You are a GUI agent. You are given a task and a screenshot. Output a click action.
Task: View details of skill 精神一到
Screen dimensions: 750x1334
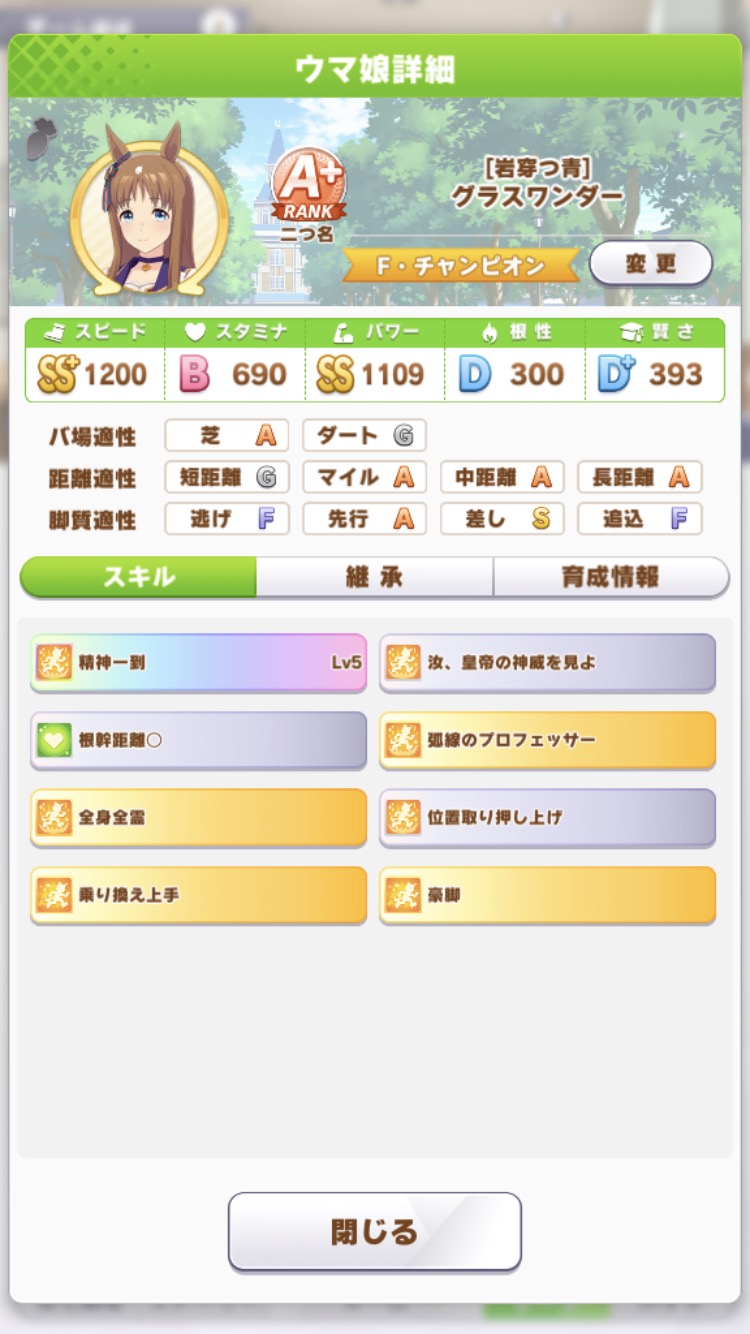point(198,662)
